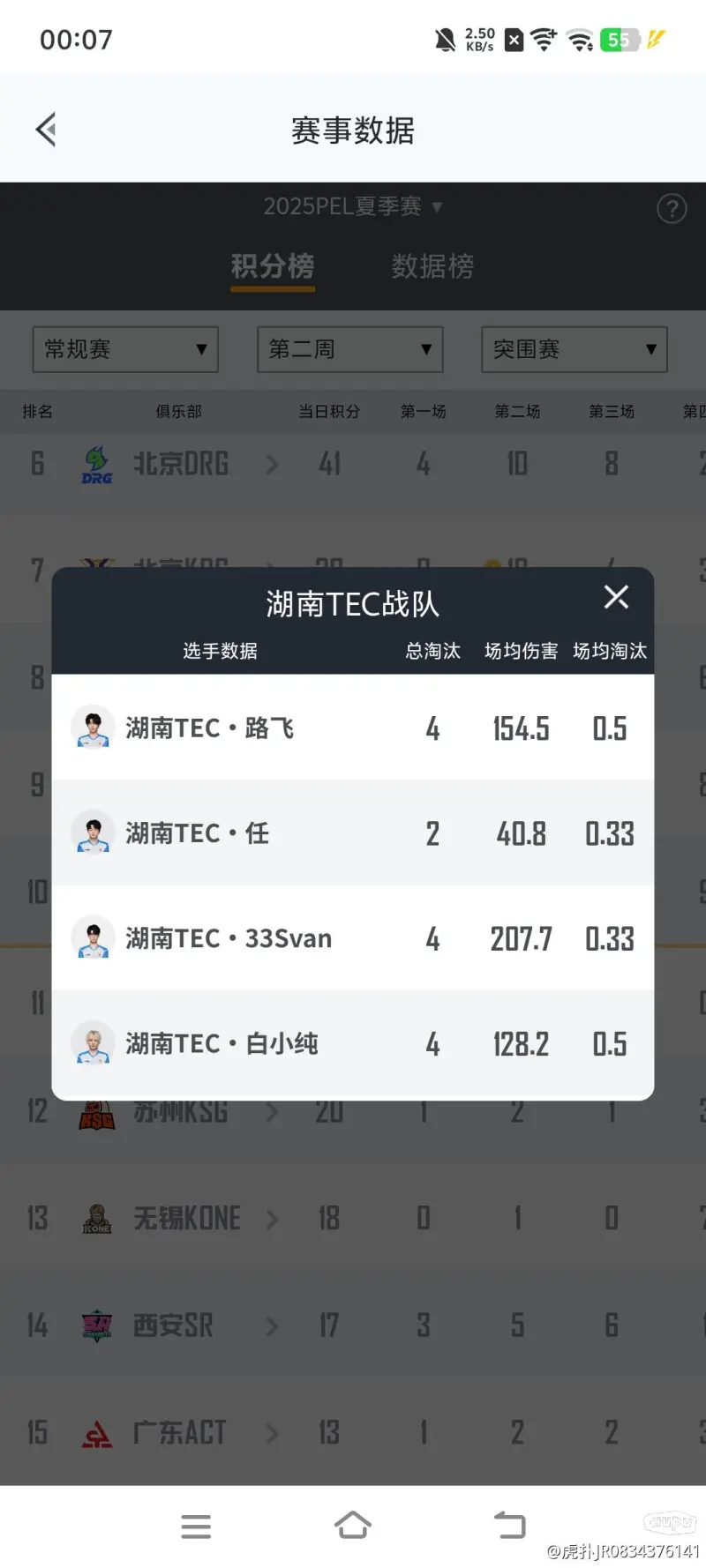
Task: Open the 常规赛 dropdown
Action: click(x=125, y=349)
